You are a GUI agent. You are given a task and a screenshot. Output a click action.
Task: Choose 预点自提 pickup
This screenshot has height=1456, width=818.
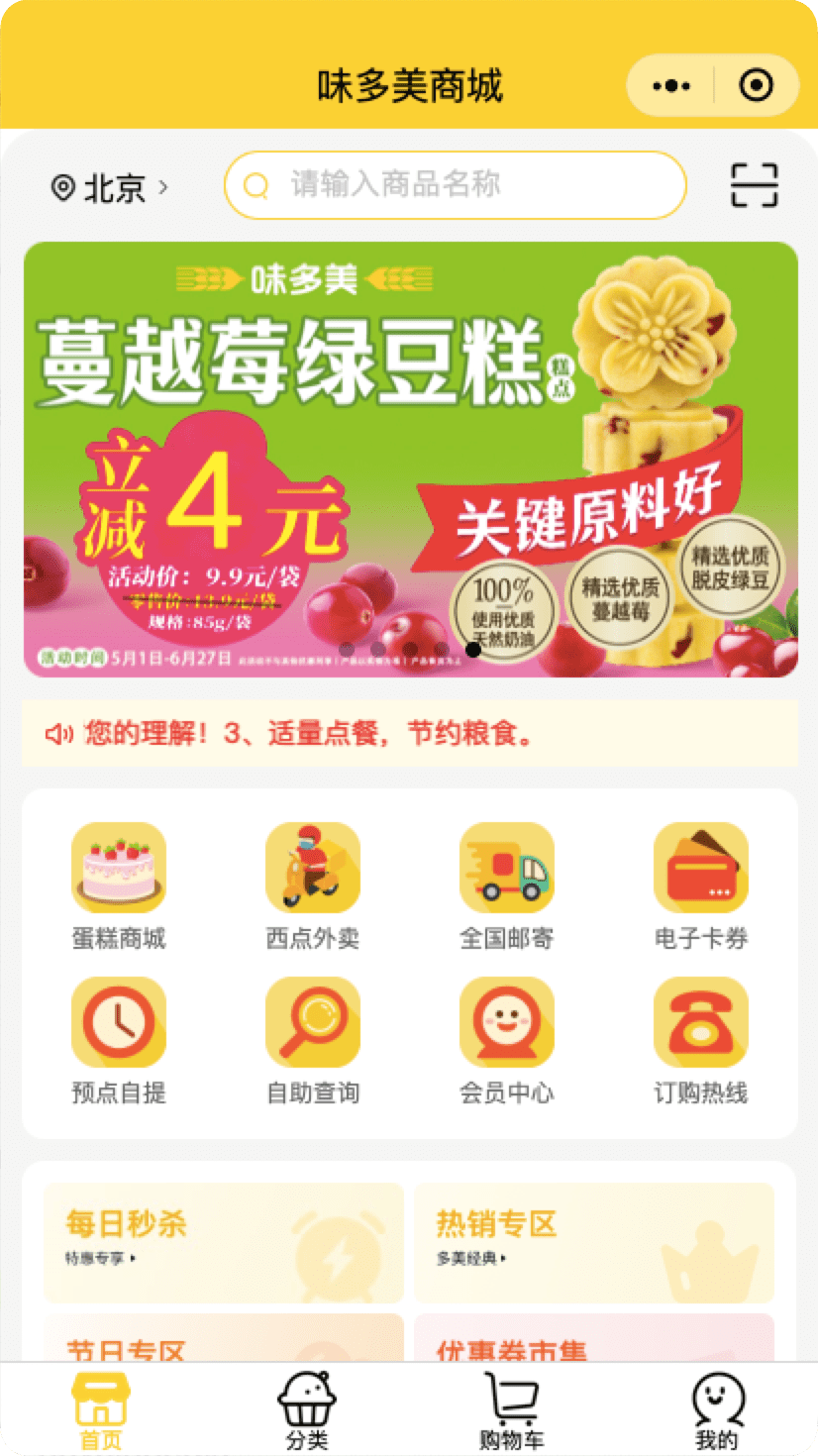coord(119,1039)
